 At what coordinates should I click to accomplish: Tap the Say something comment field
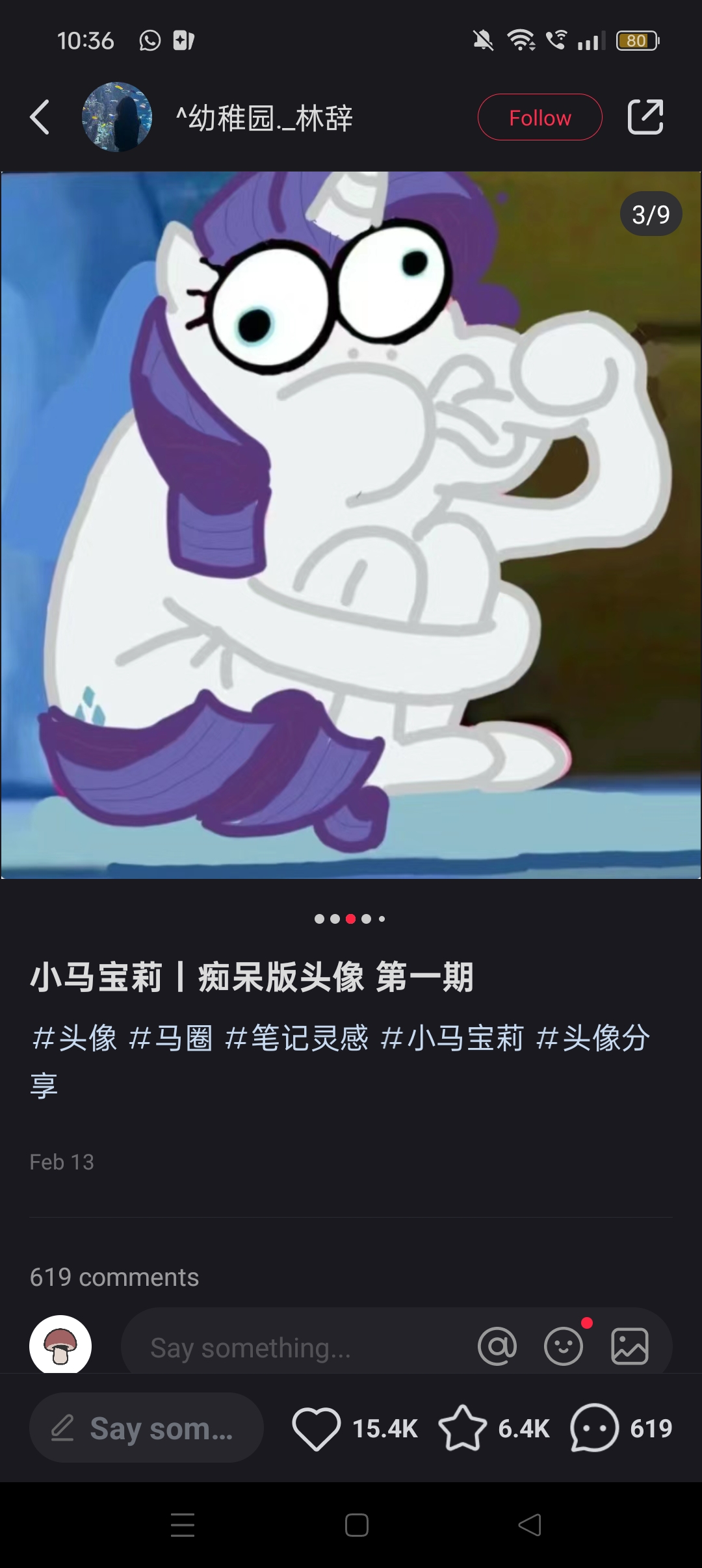coord(292,1347)
